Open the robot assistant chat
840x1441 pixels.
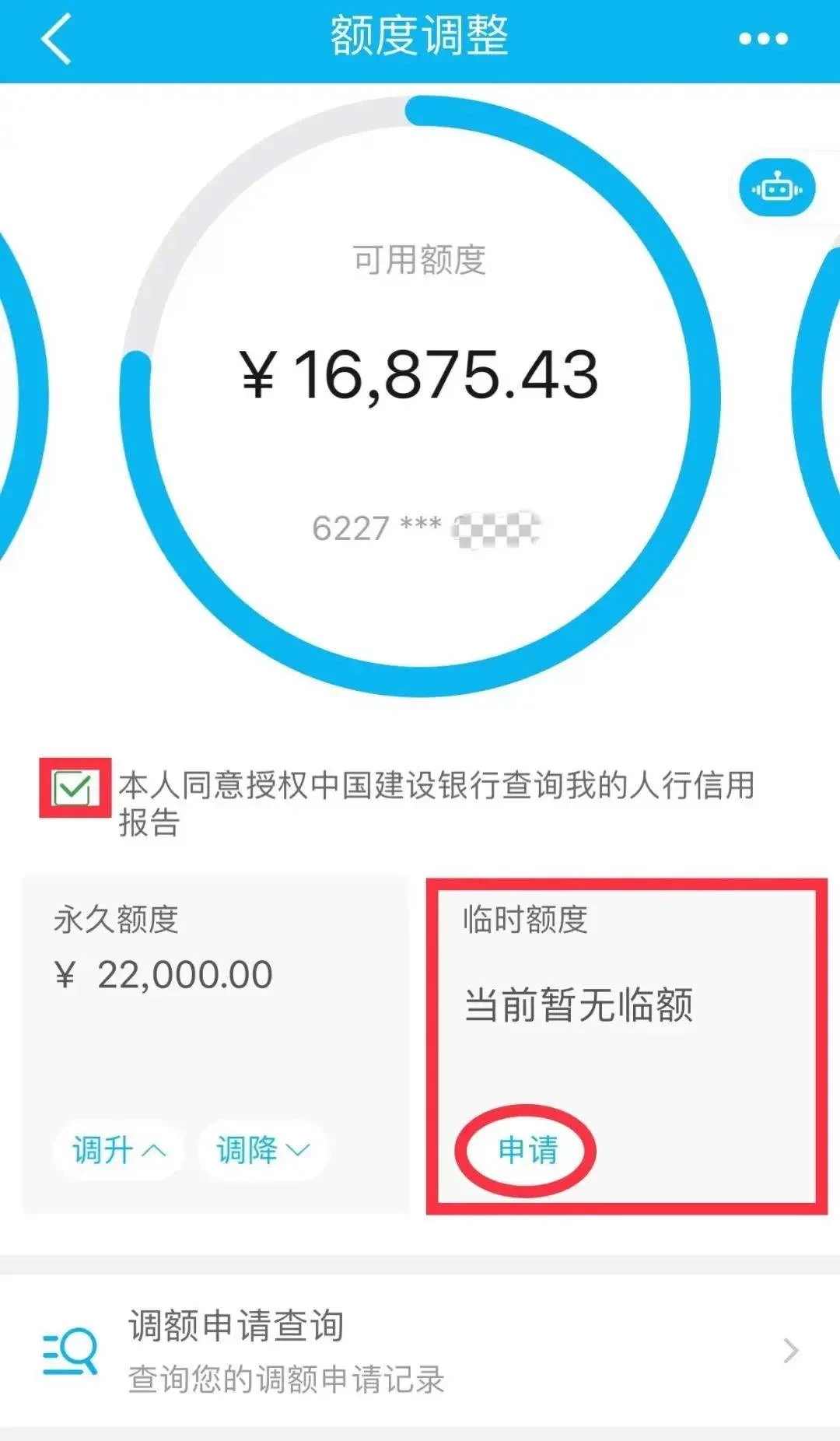pos(776,188)
